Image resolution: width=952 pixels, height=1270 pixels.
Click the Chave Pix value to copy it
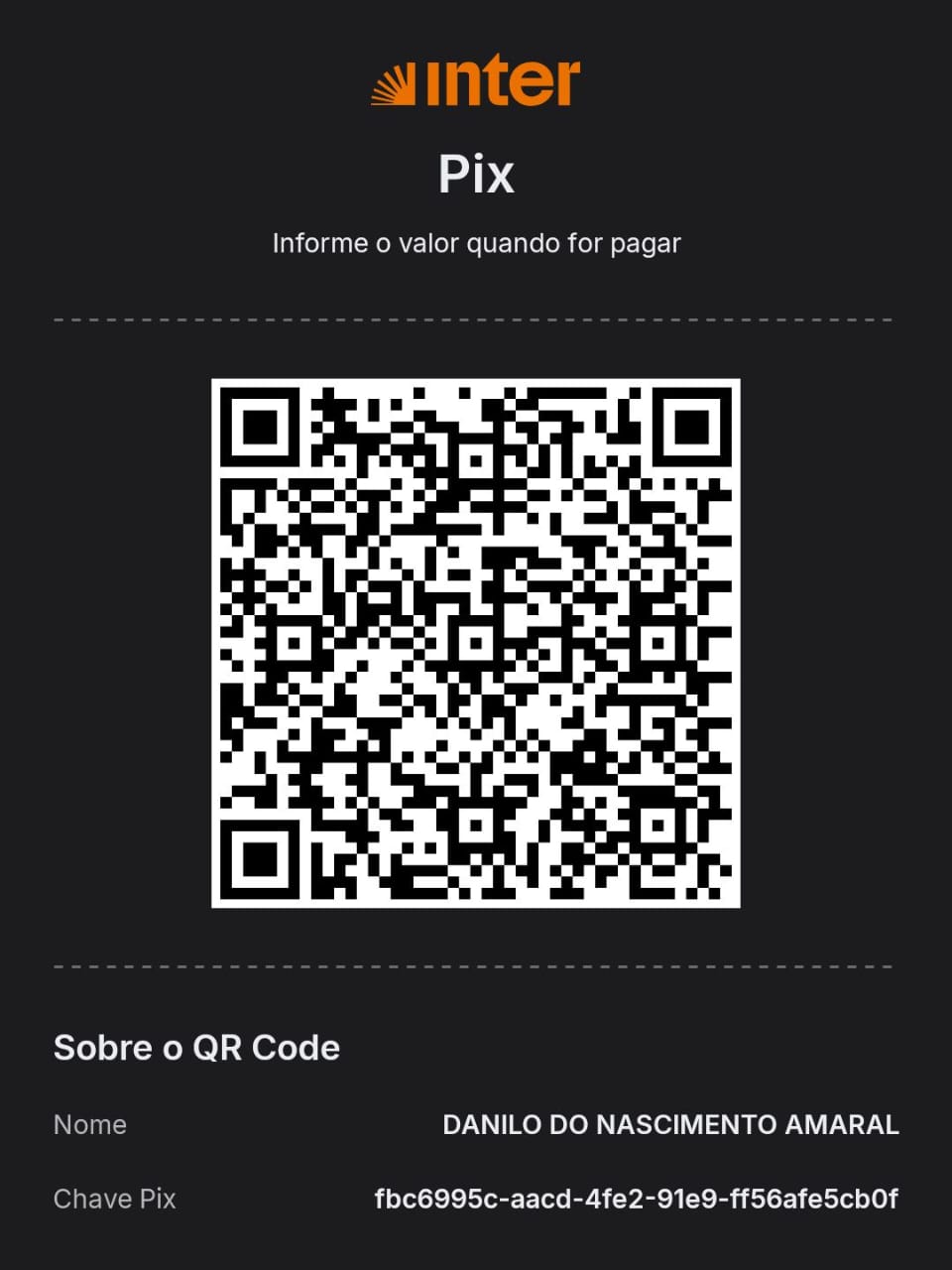point(636,1199)
